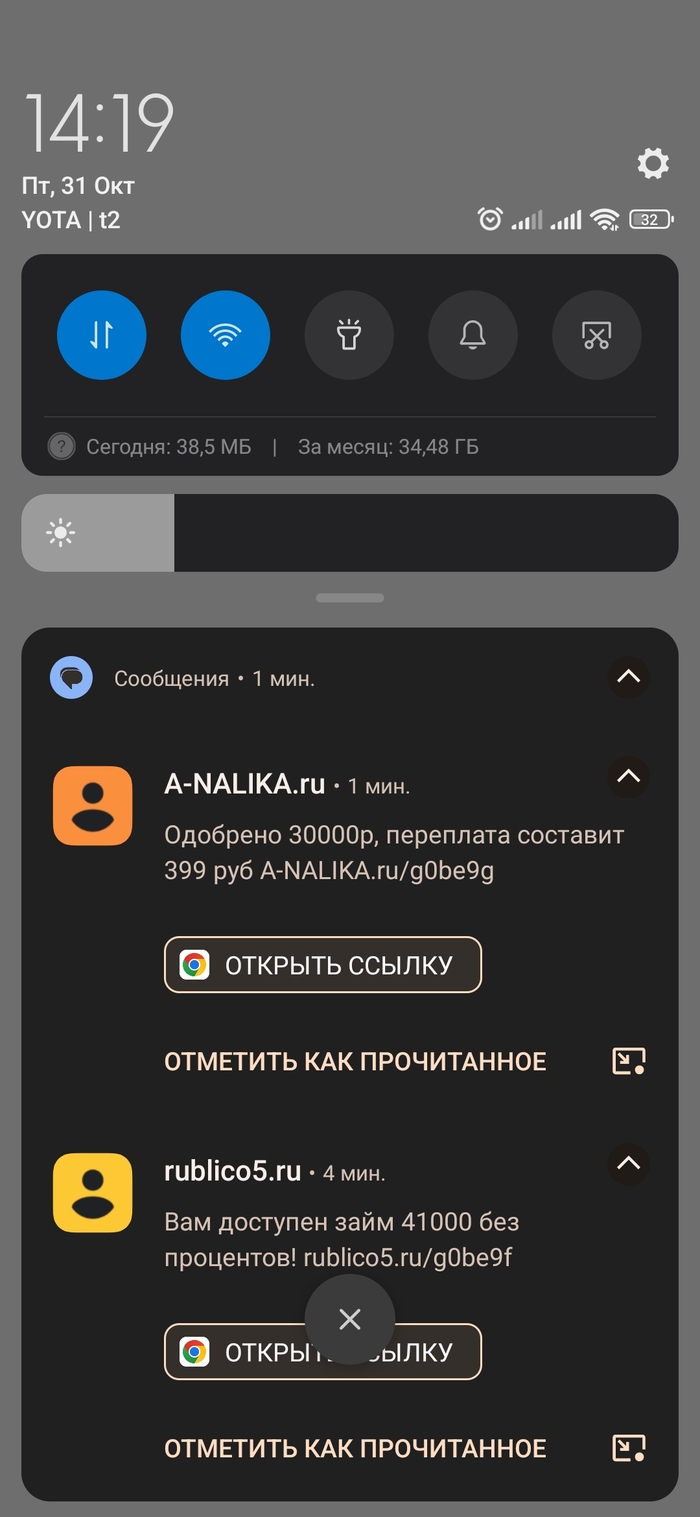Toggle the mobile data quick tile

coord(102,336)
